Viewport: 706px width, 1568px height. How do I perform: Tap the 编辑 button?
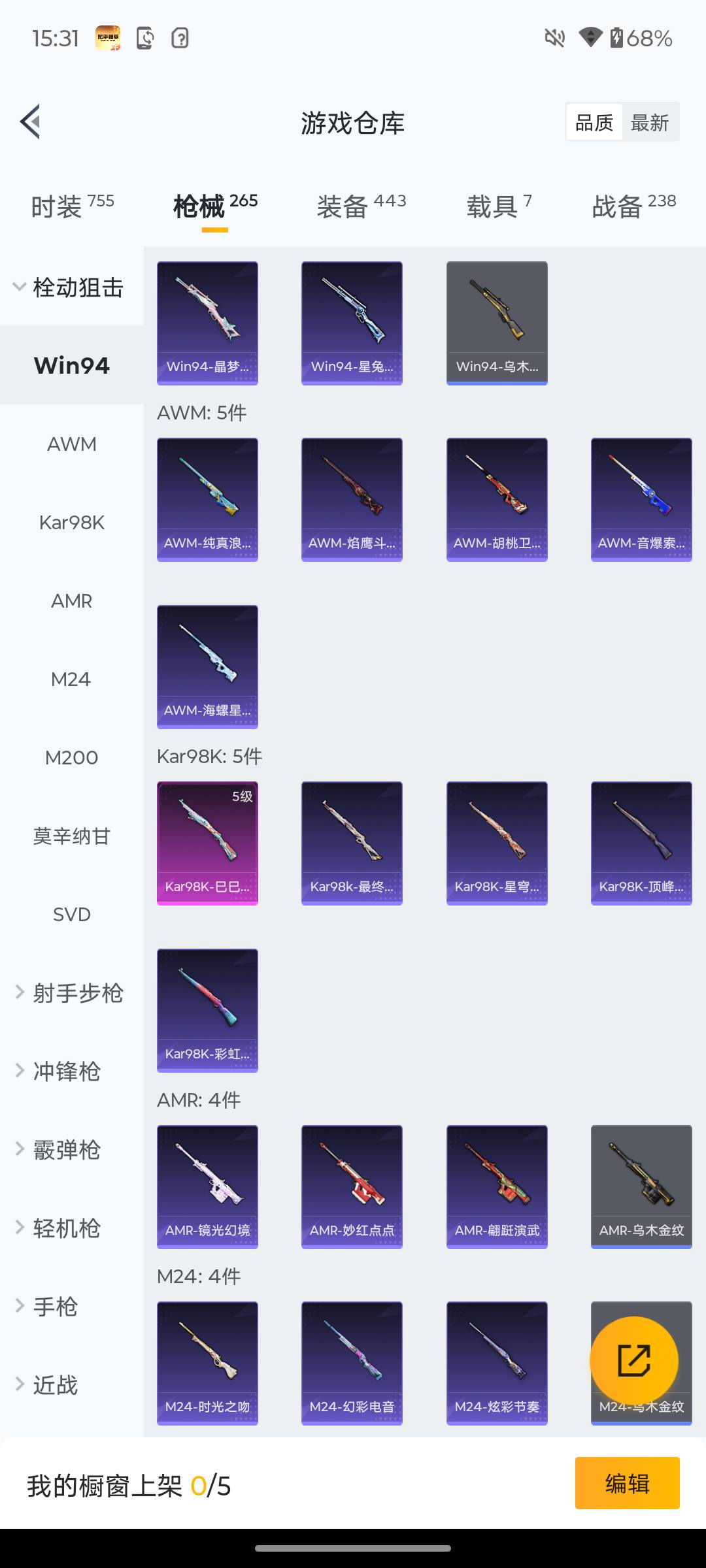[x=627, y=1483]
